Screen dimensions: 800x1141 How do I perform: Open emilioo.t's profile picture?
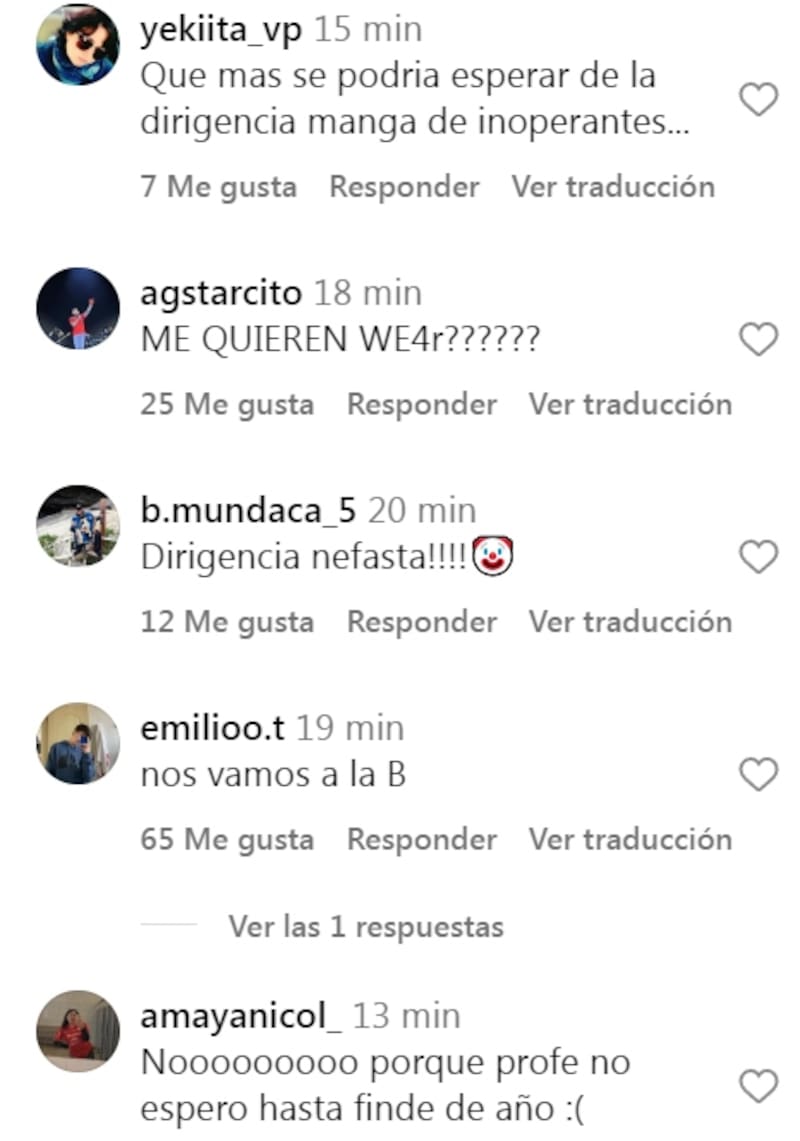click(78, 742)
